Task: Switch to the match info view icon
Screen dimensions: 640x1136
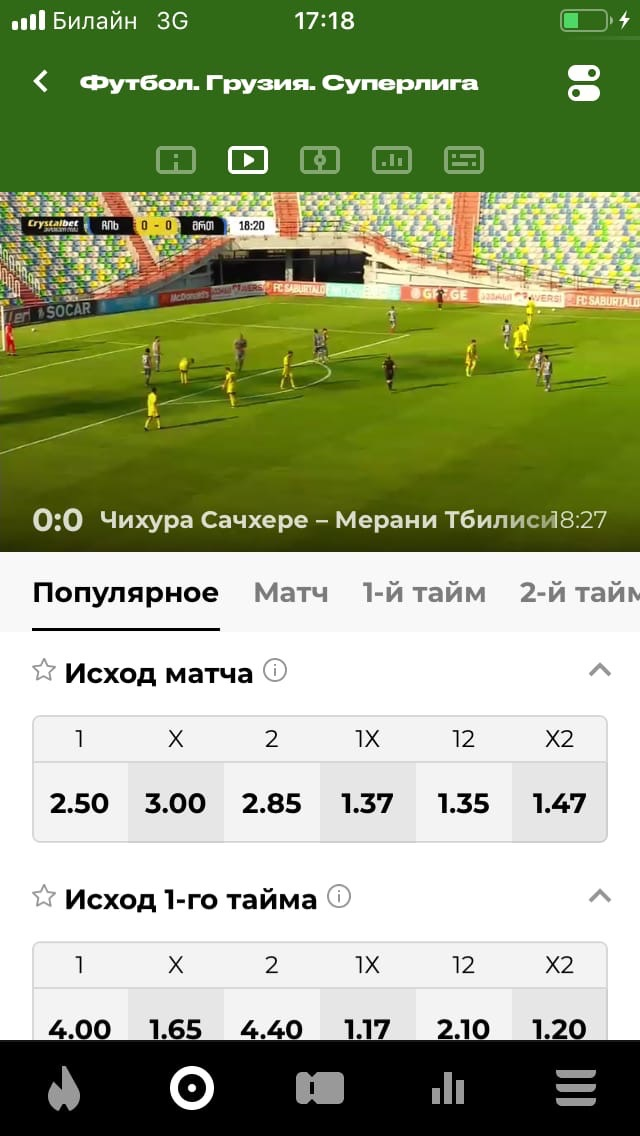Action: tap(176, 159)
